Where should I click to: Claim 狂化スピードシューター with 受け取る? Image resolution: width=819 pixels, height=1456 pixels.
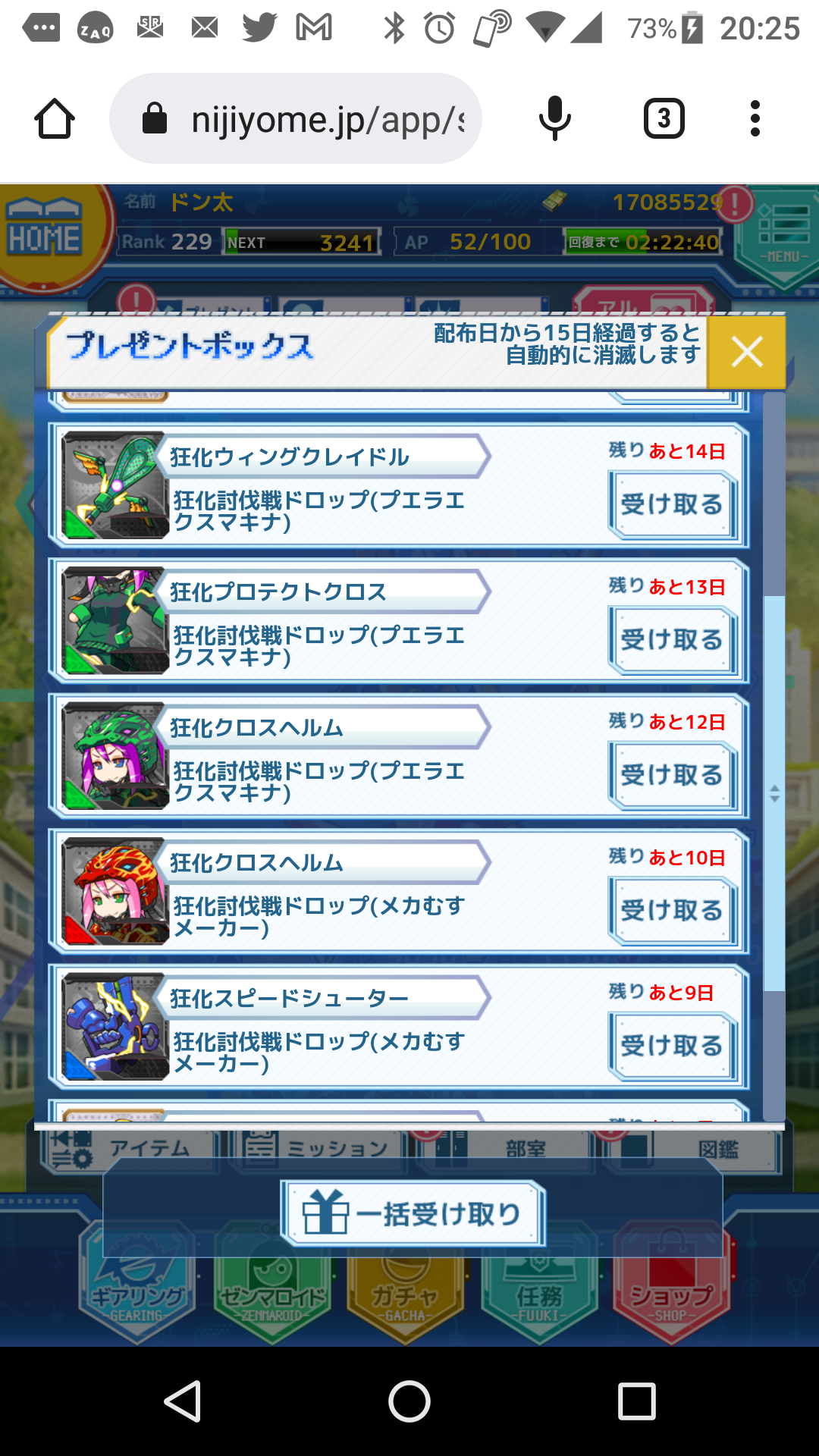672,1046
